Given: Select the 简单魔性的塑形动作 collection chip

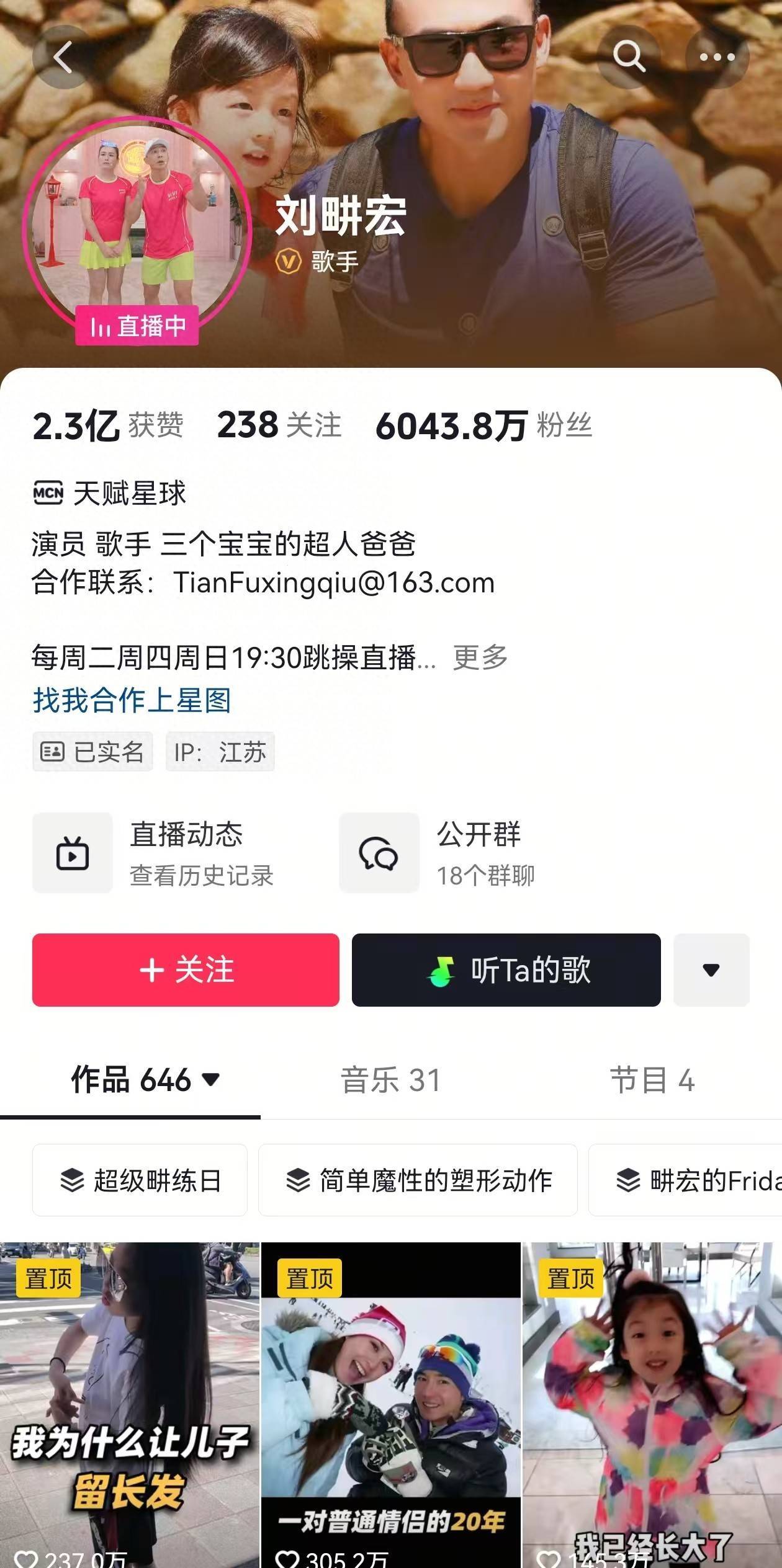Looking at the screenshot, I should click(x=418, y=1180).
